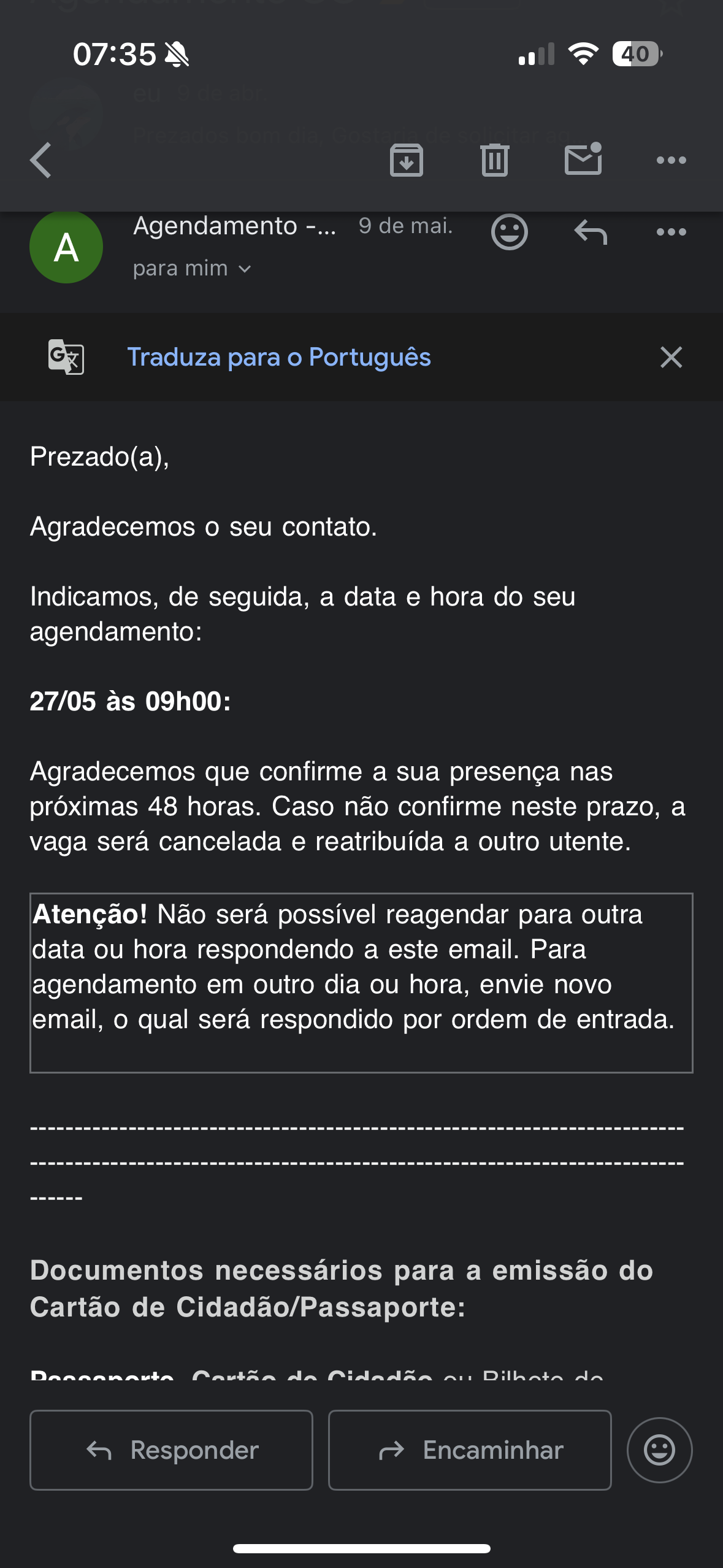Open emoji reactions at the bottom
This screenshot has width=723, height=1568.
659,1450
